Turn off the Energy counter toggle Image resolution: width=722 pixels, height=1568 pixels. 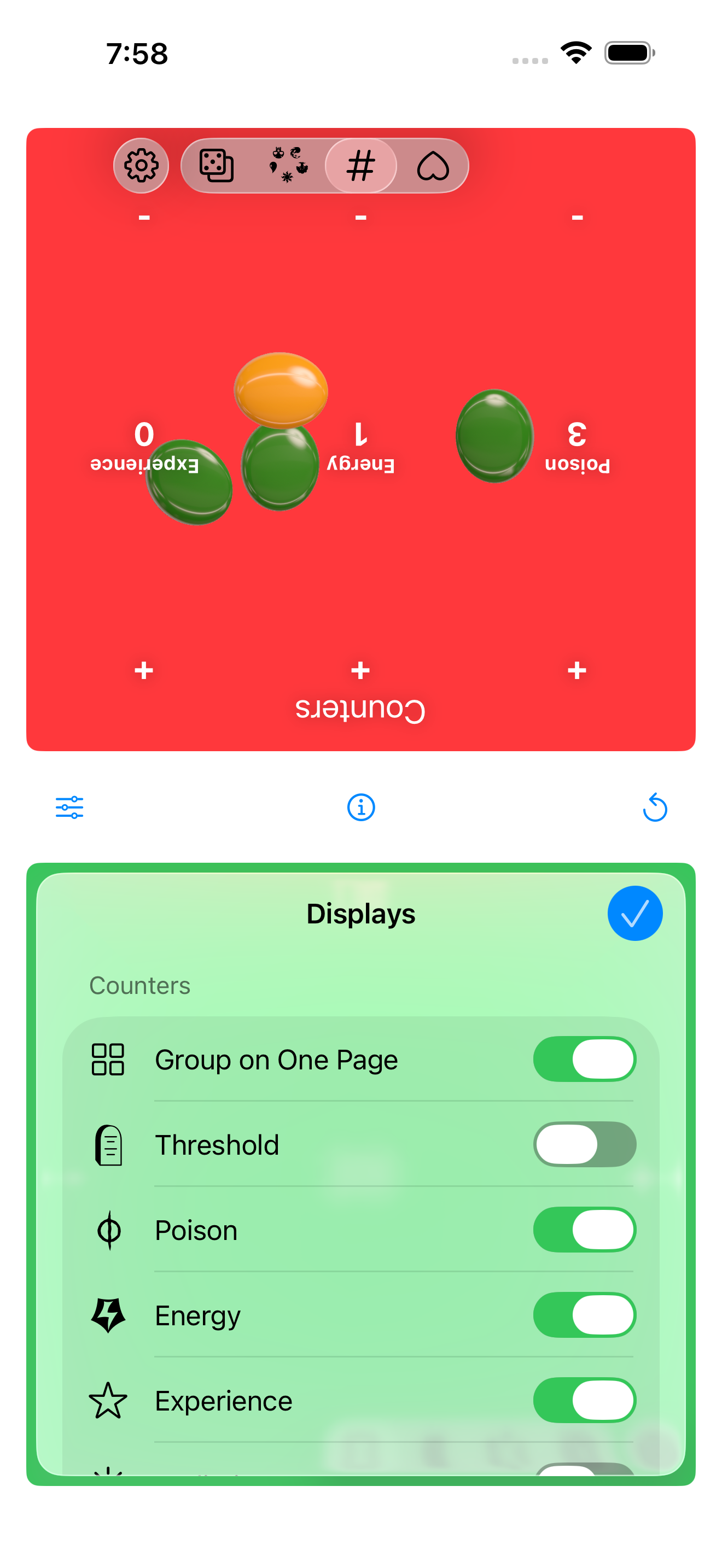584,1315
